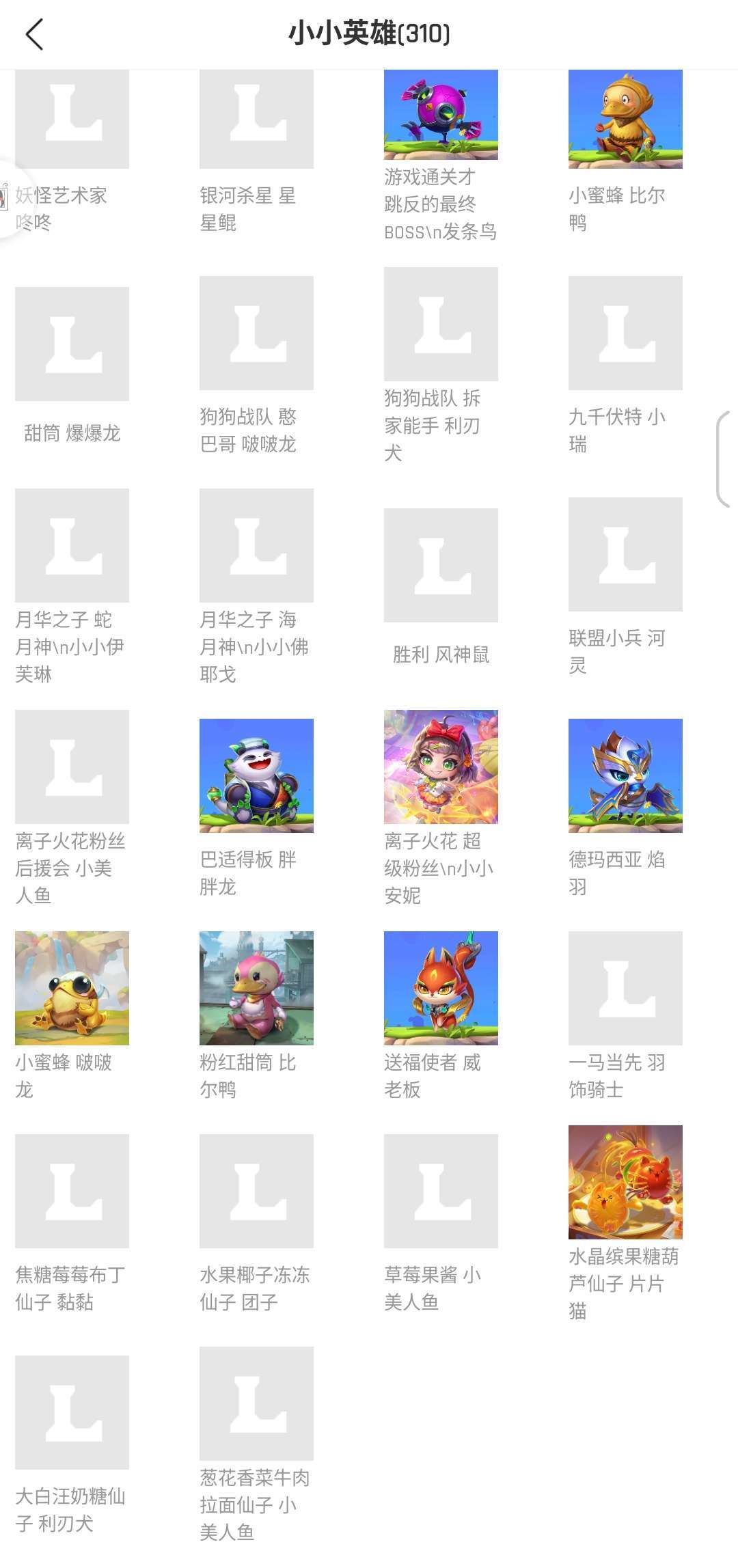The height and width of the screenshot is (1568, 738).
Task: Select 甜筒 爆爆龙 tile
Action: tap(72, 344)
